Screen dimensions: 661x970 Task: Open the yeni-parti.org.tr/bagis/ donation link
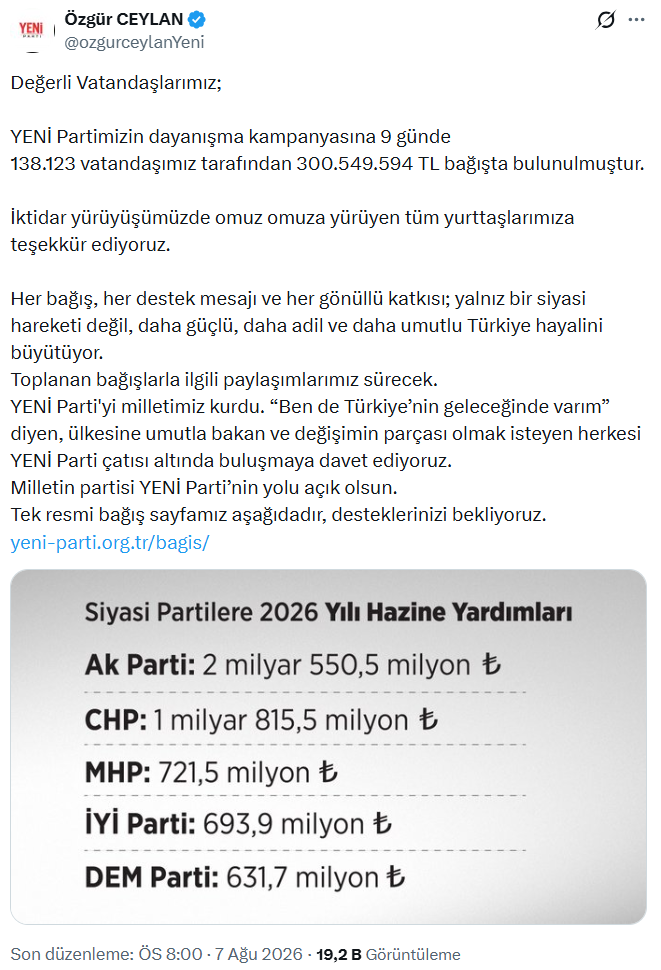point(110,543)
